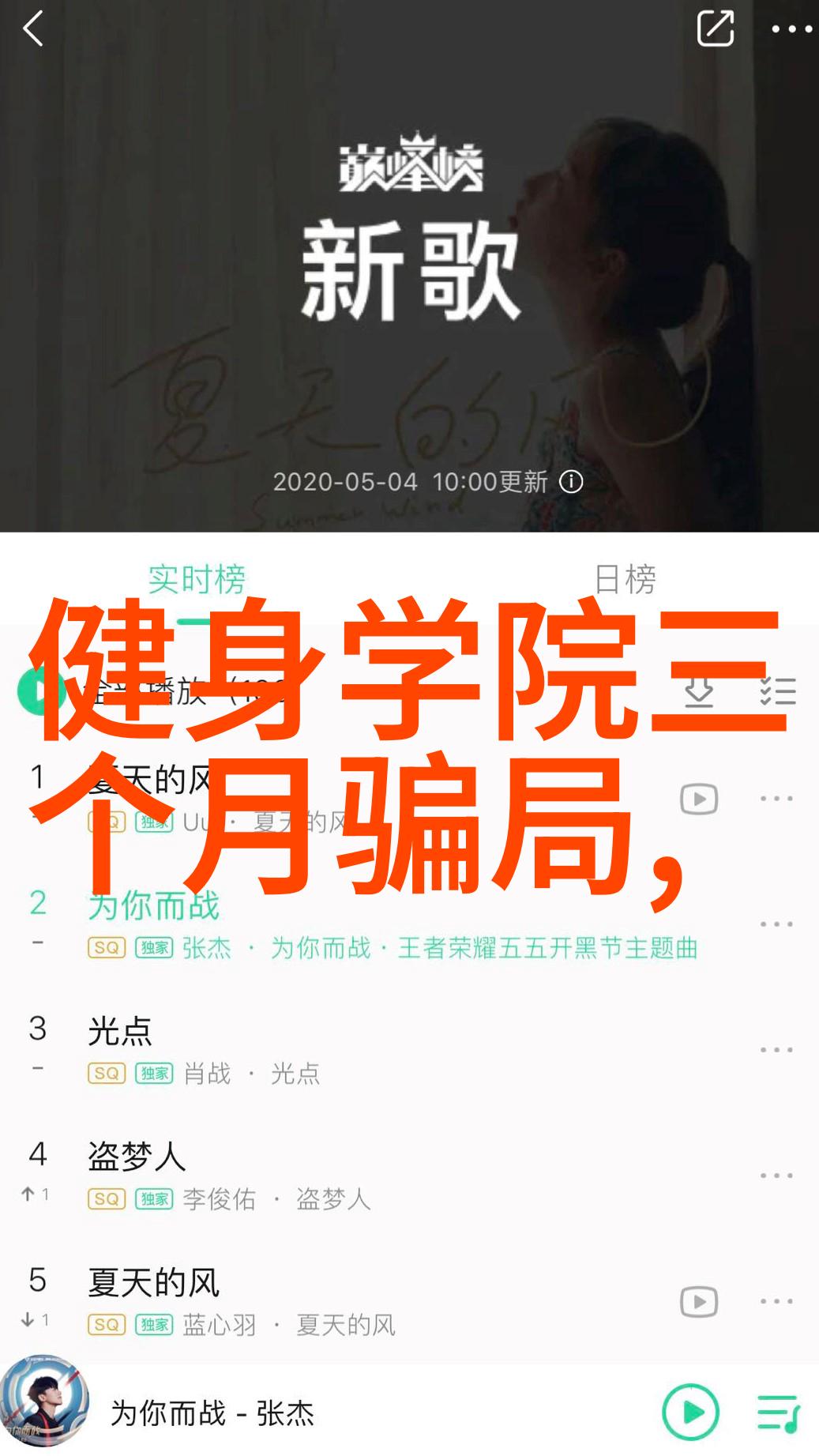Switch to the 实时榜 tab
This screenshot has height=1456, width=819.
pyautogui.click(x=197, y=580)
